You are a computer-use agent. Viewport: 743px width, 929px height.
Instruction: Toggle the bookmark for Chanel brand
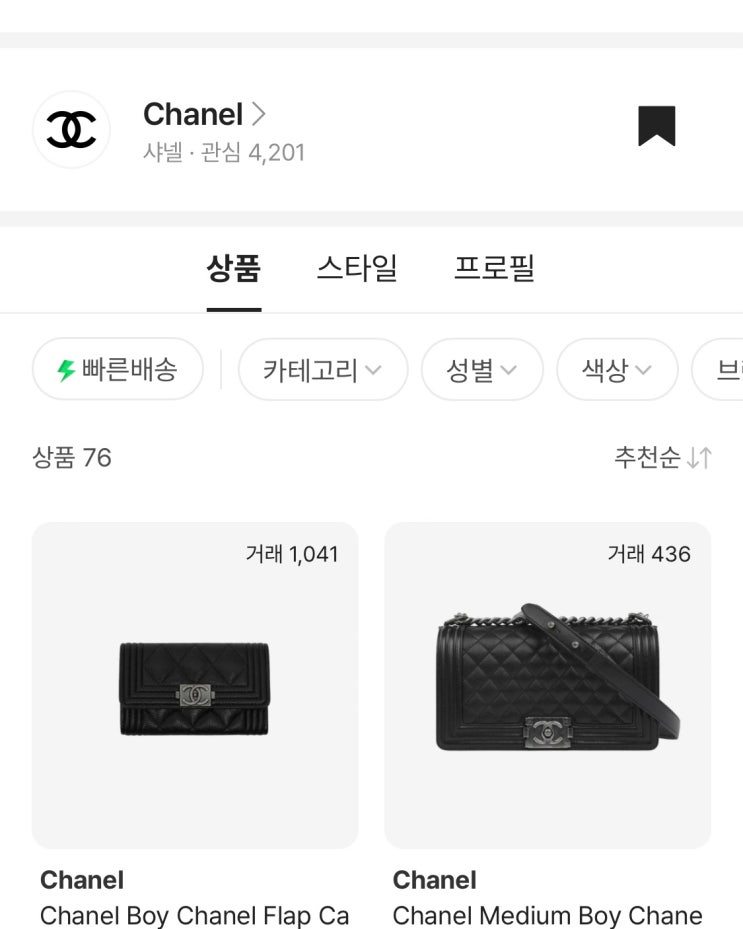(x=657, y=127)
